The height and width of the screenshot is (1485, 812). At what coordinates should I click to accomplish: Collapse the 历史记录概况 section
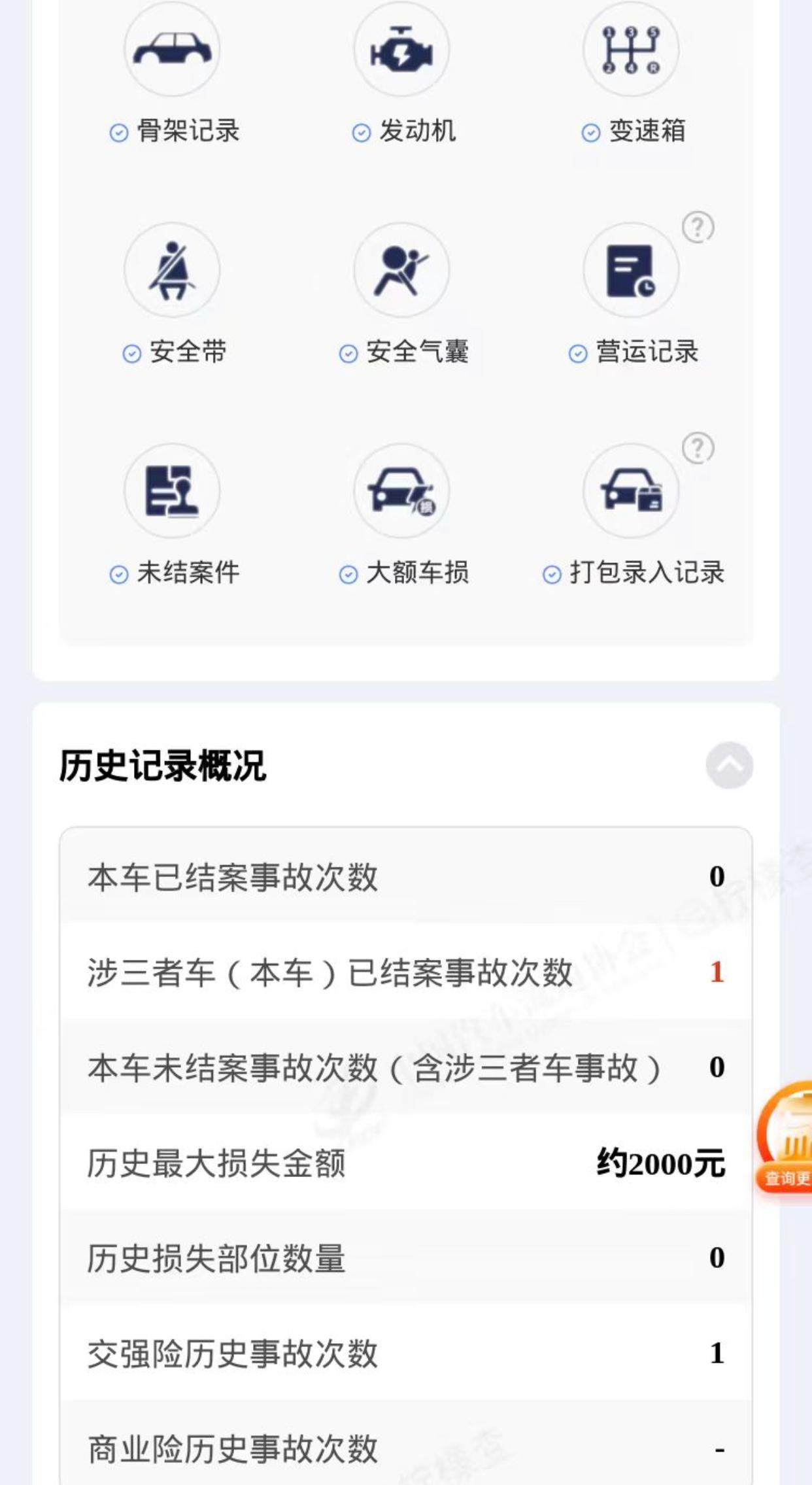coord(729,765)
